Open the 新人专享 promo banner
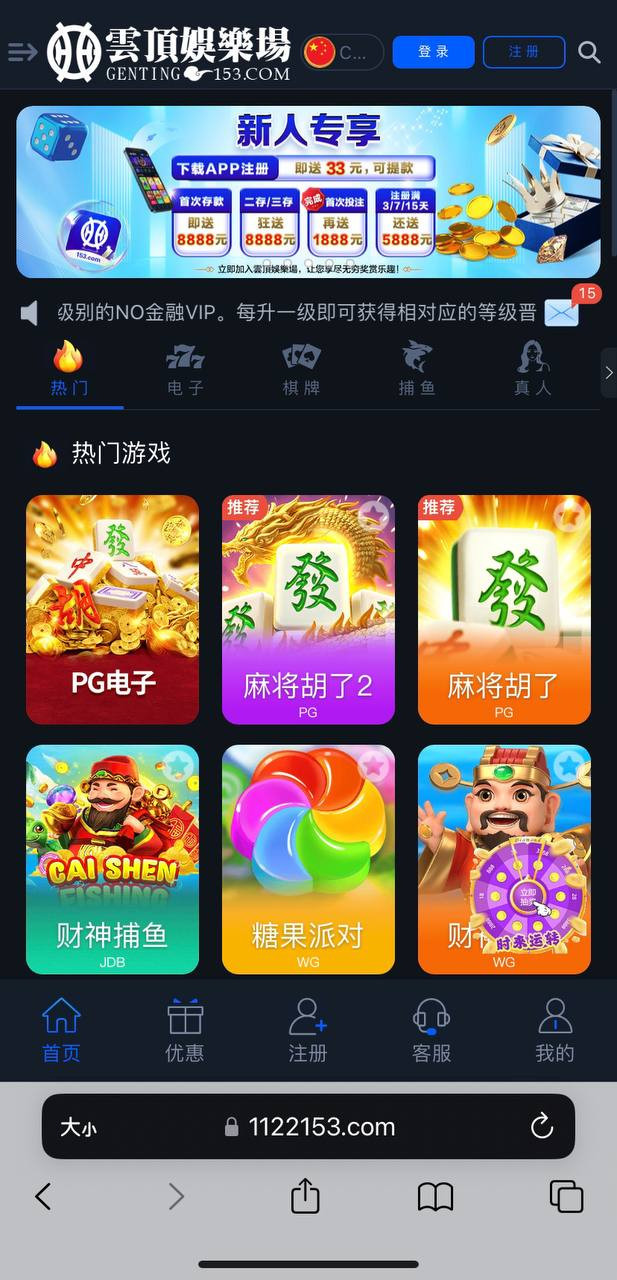This screenshot has height=1280, width=617. point(308,192)
